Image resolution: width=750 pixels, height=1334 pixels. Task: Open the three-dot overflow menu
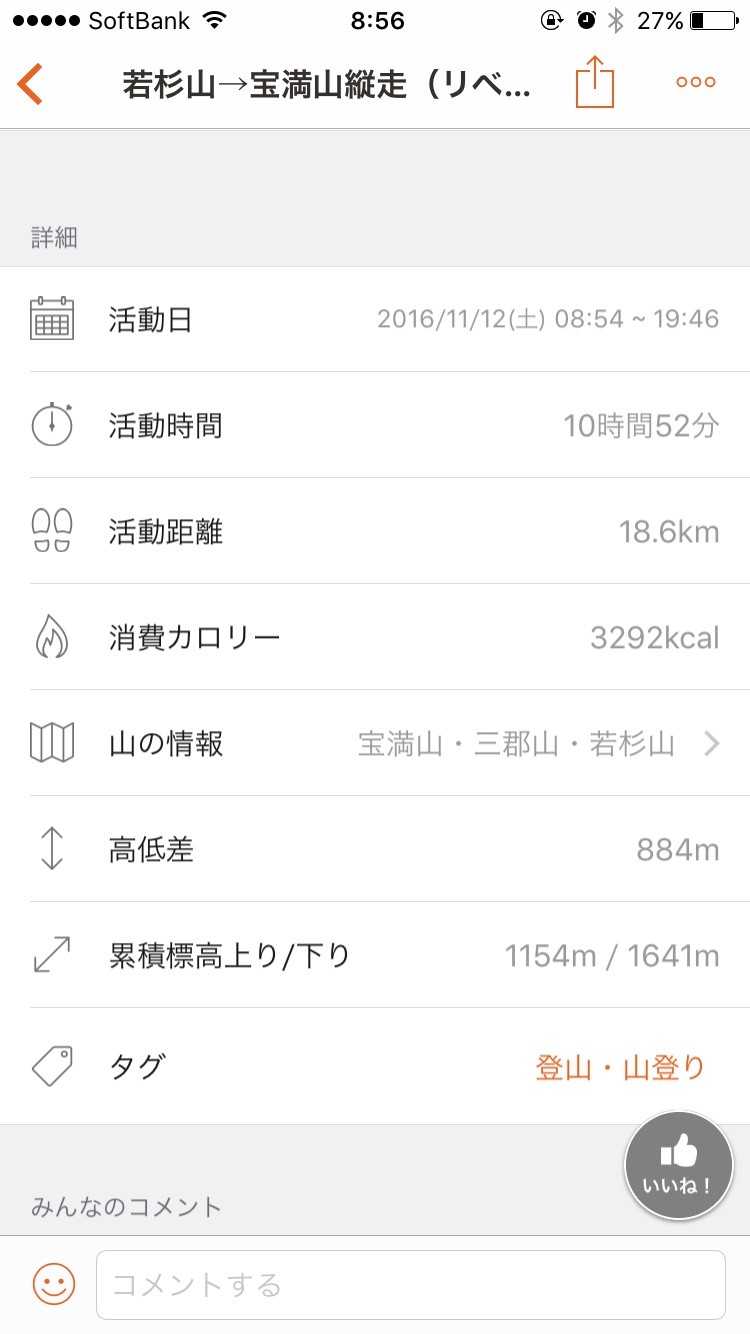[695, 83]
